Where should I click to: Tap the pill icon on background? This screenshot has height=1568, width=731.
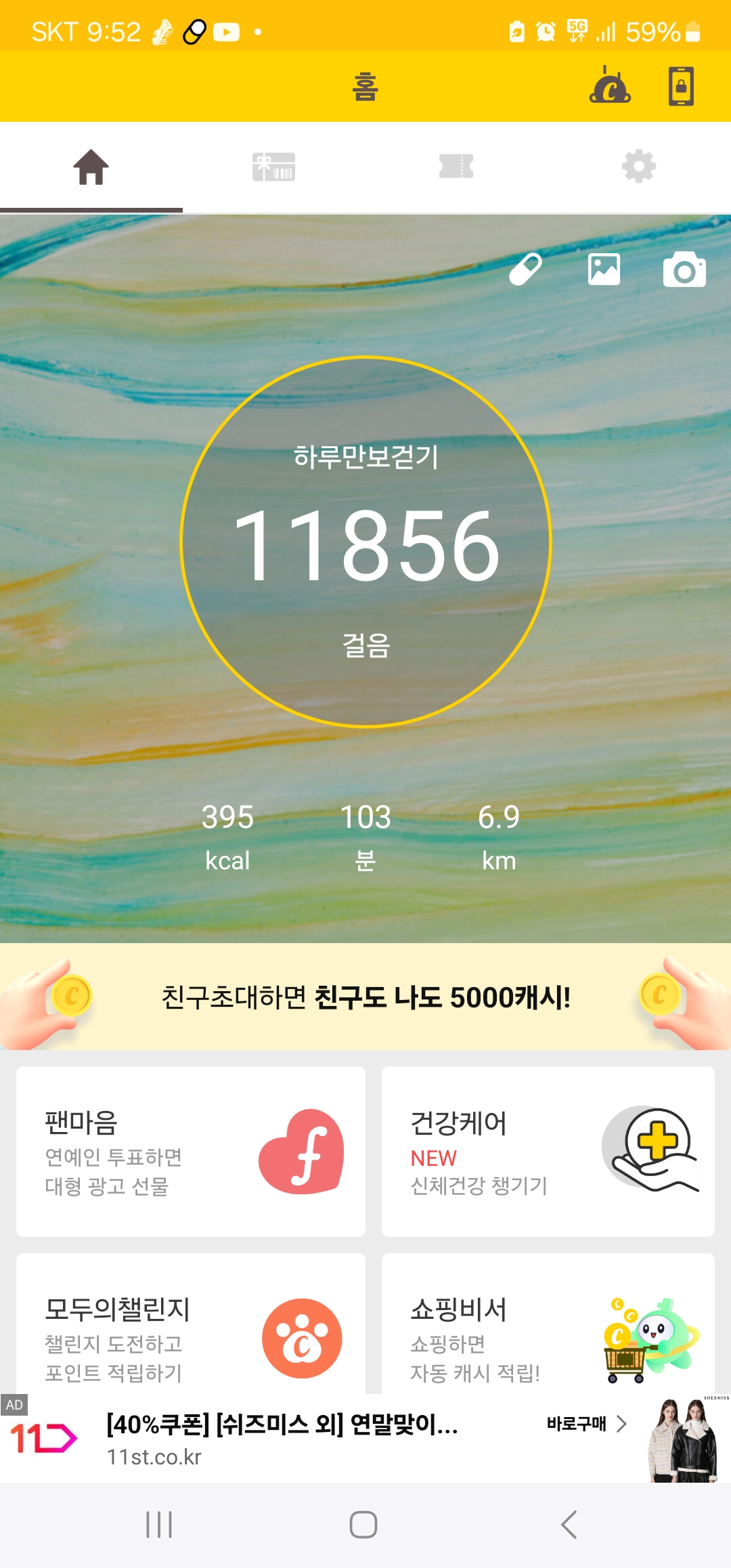pos(525,269)
